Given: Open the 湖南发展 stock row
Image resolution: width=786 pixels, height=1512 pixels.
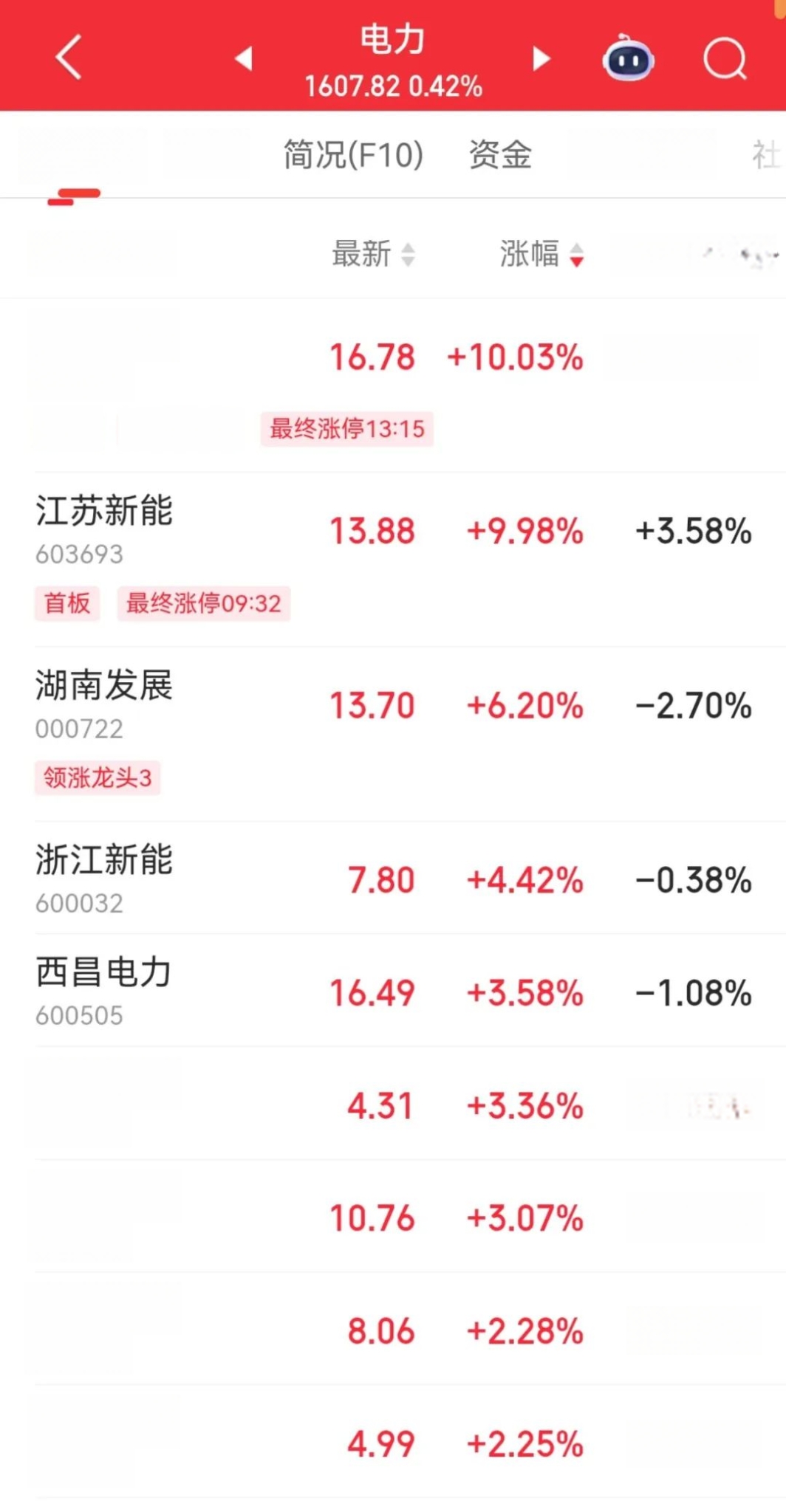Looking at the screenshot, I should coord(393,734).
